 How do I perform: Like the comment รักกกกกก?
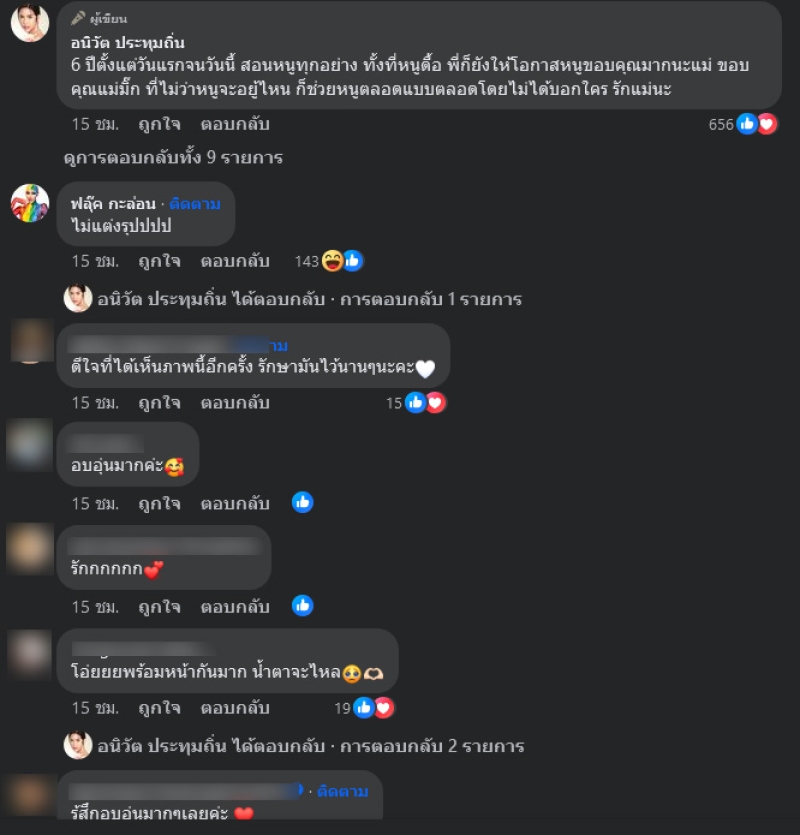click(159, 606)
